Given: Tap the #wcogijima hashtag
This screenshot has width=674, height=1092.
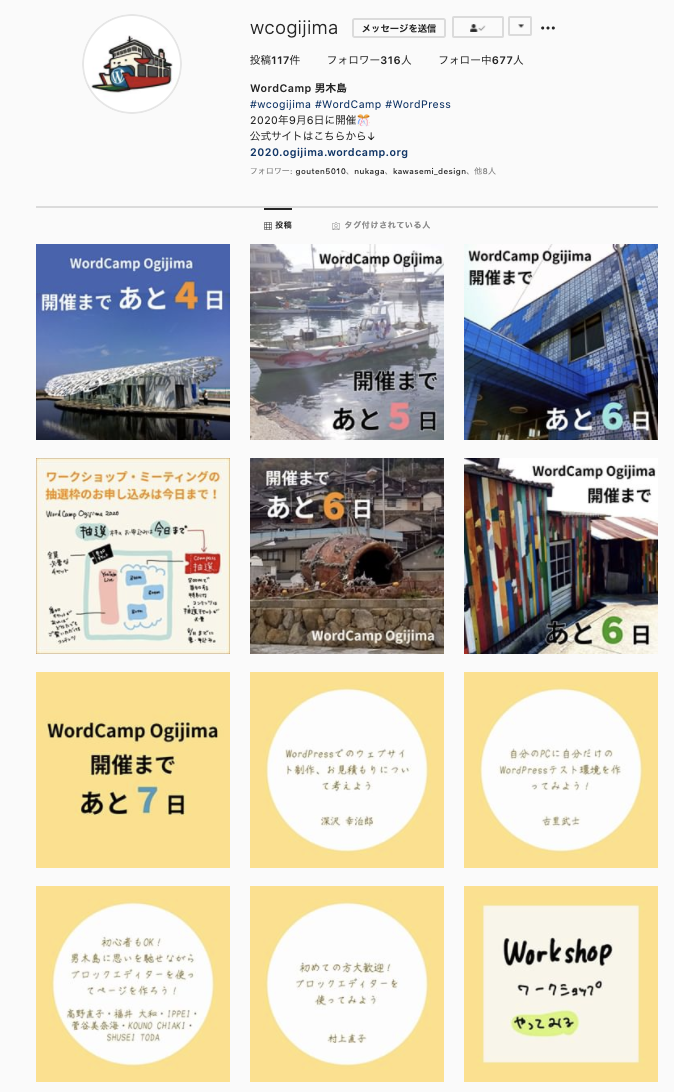Looking at the screenshot, I should click(280, 104).
